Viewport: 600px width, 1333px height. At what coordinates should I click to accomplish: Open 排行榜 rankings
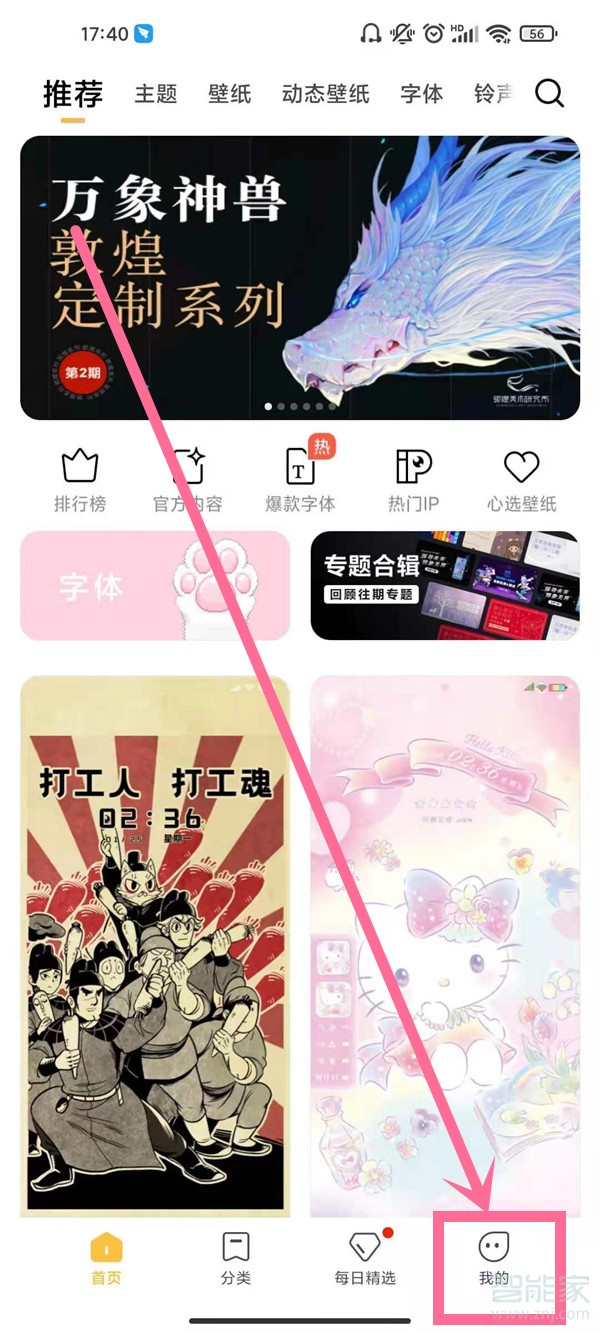(80, 480)
